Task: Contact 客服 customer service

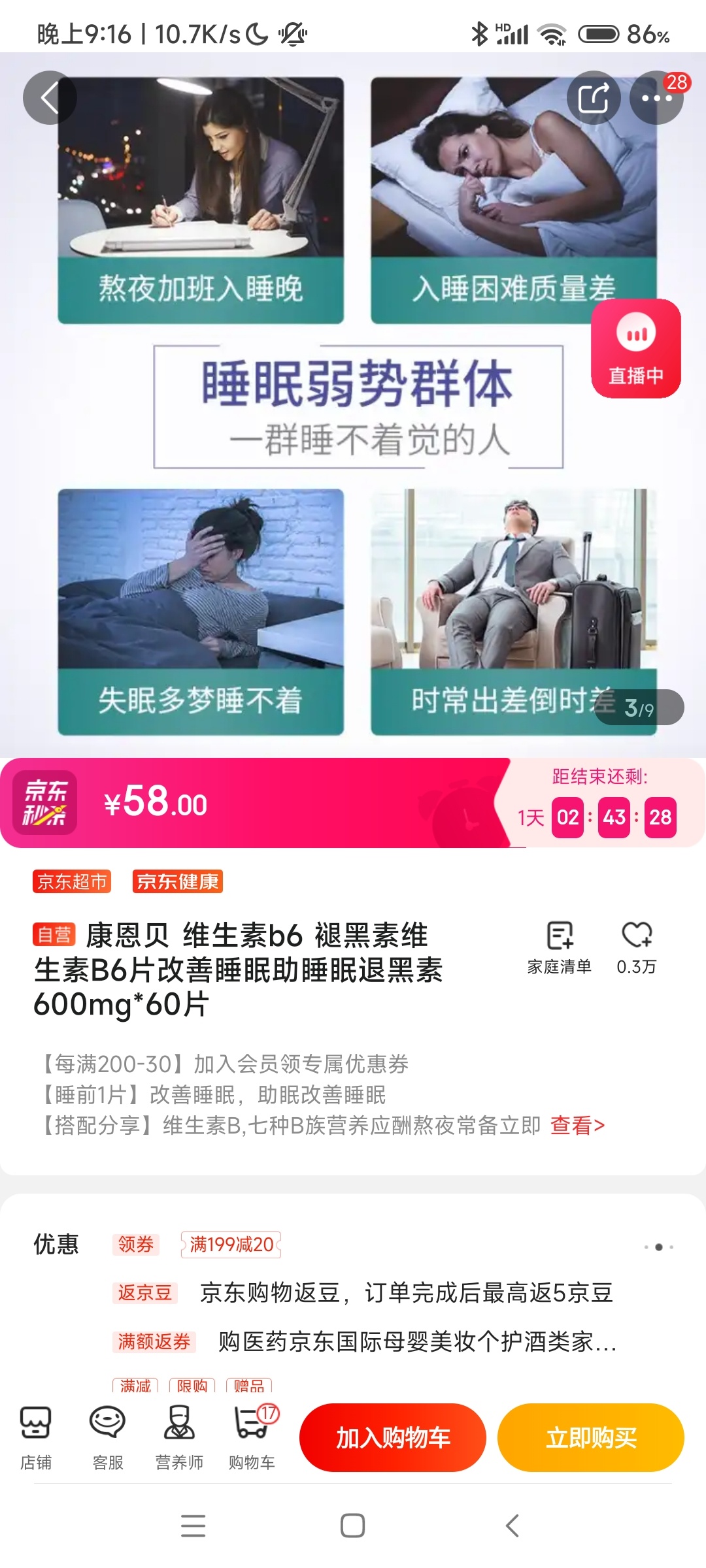Action: (108, 1437)
